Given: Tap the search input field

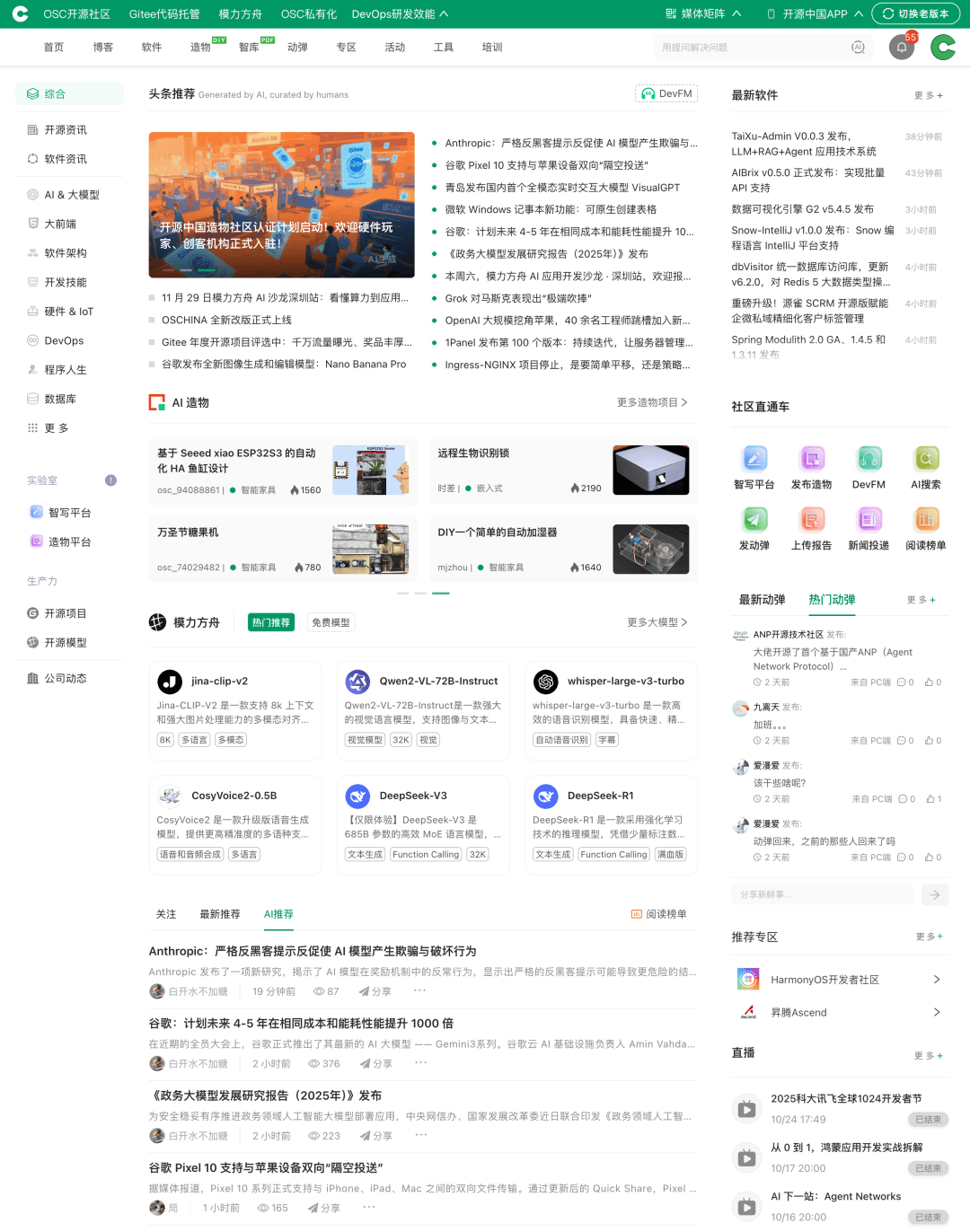Looking at the screenshot, I should (x=754, y=48).
